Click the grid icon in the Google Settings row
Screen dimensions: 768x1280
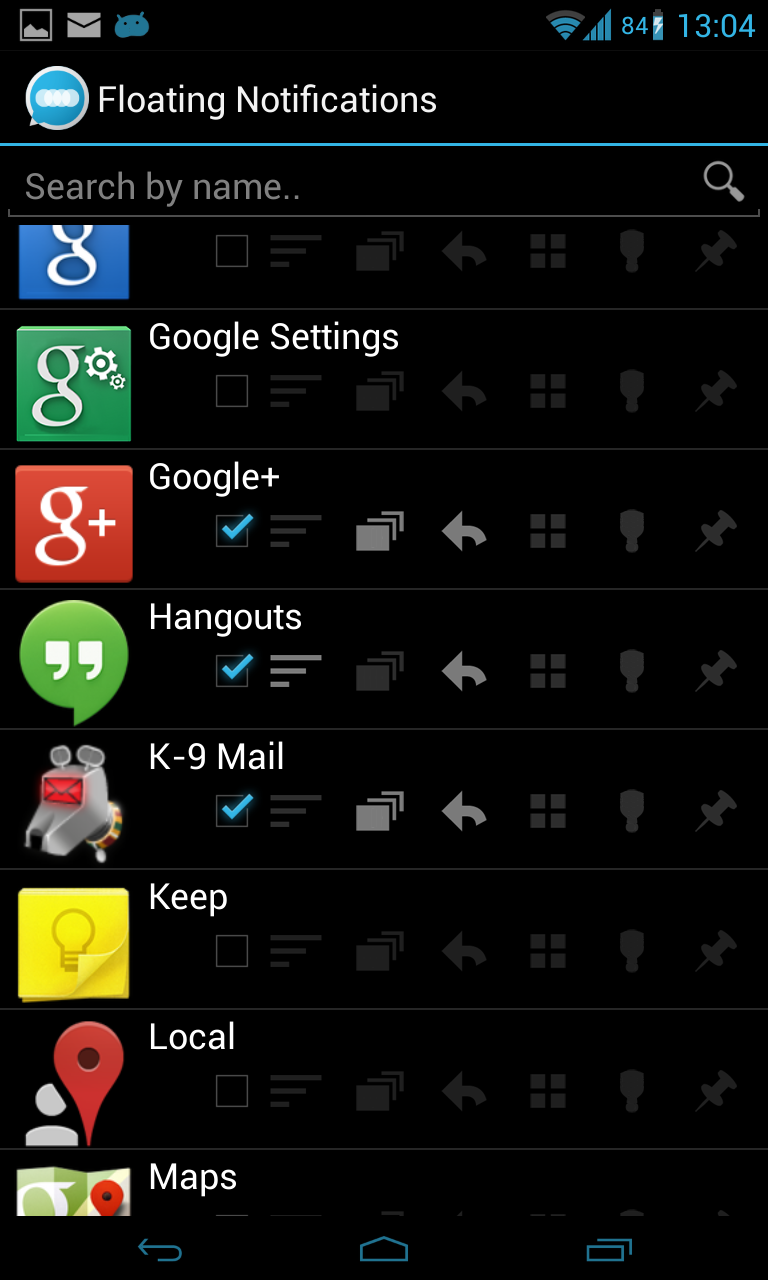pyautogui.click(x=547, y=391)
